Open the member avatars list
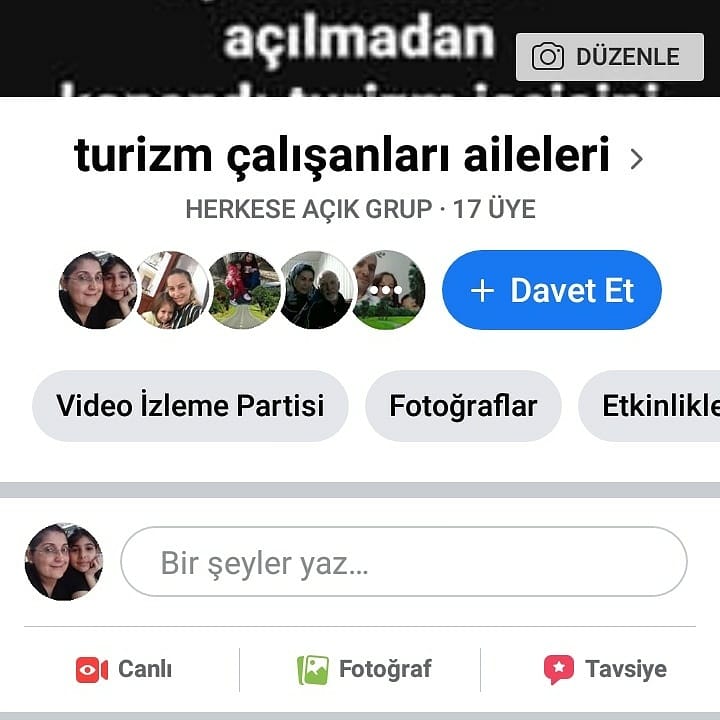Viewport: 720px width, 720px height. [x=242, y=290]
